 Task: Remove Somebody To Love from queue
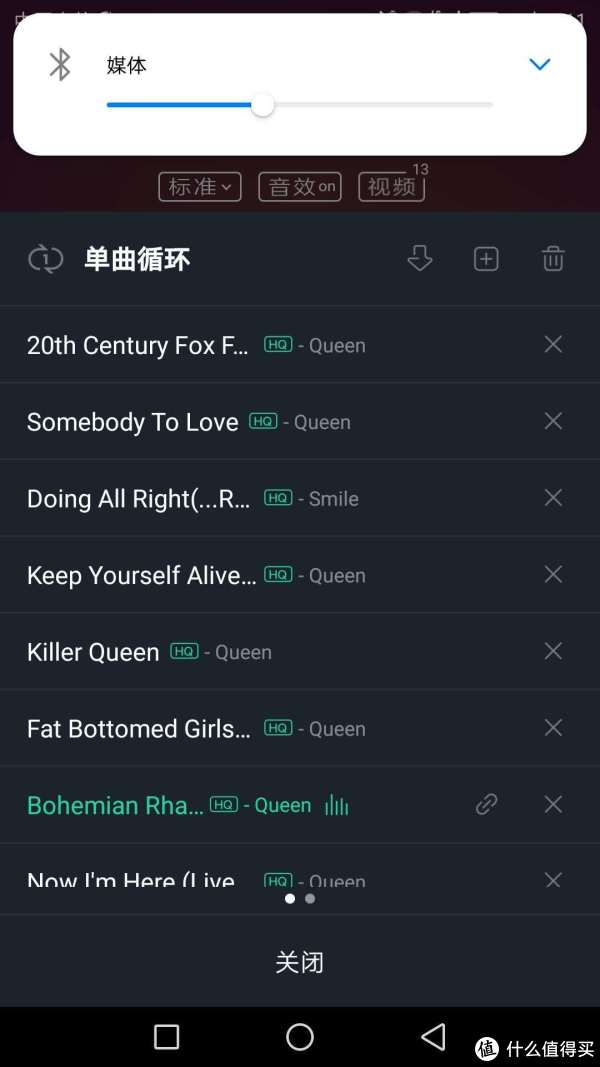(553, 421)
